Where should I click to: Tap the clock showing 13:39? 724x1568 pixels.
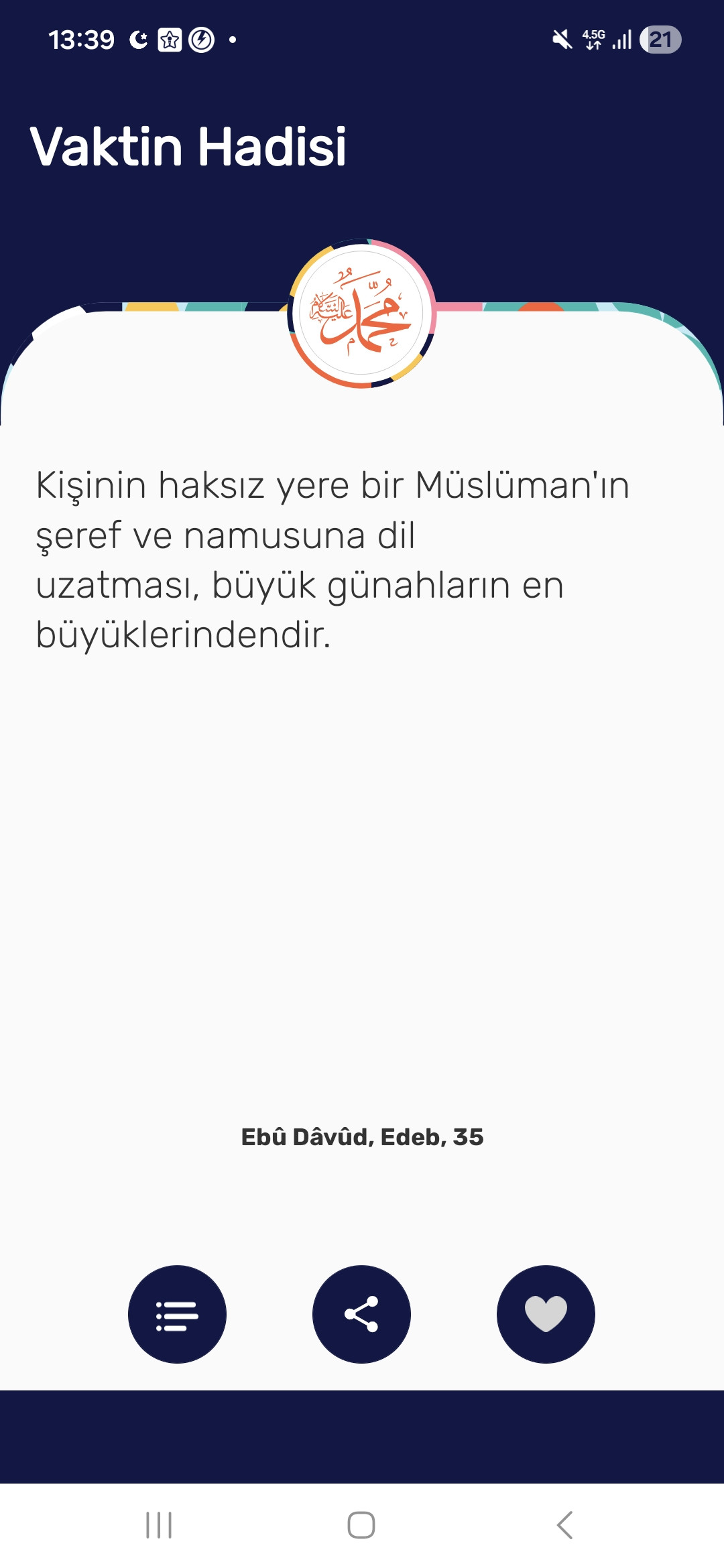click(x=82, y=40)
